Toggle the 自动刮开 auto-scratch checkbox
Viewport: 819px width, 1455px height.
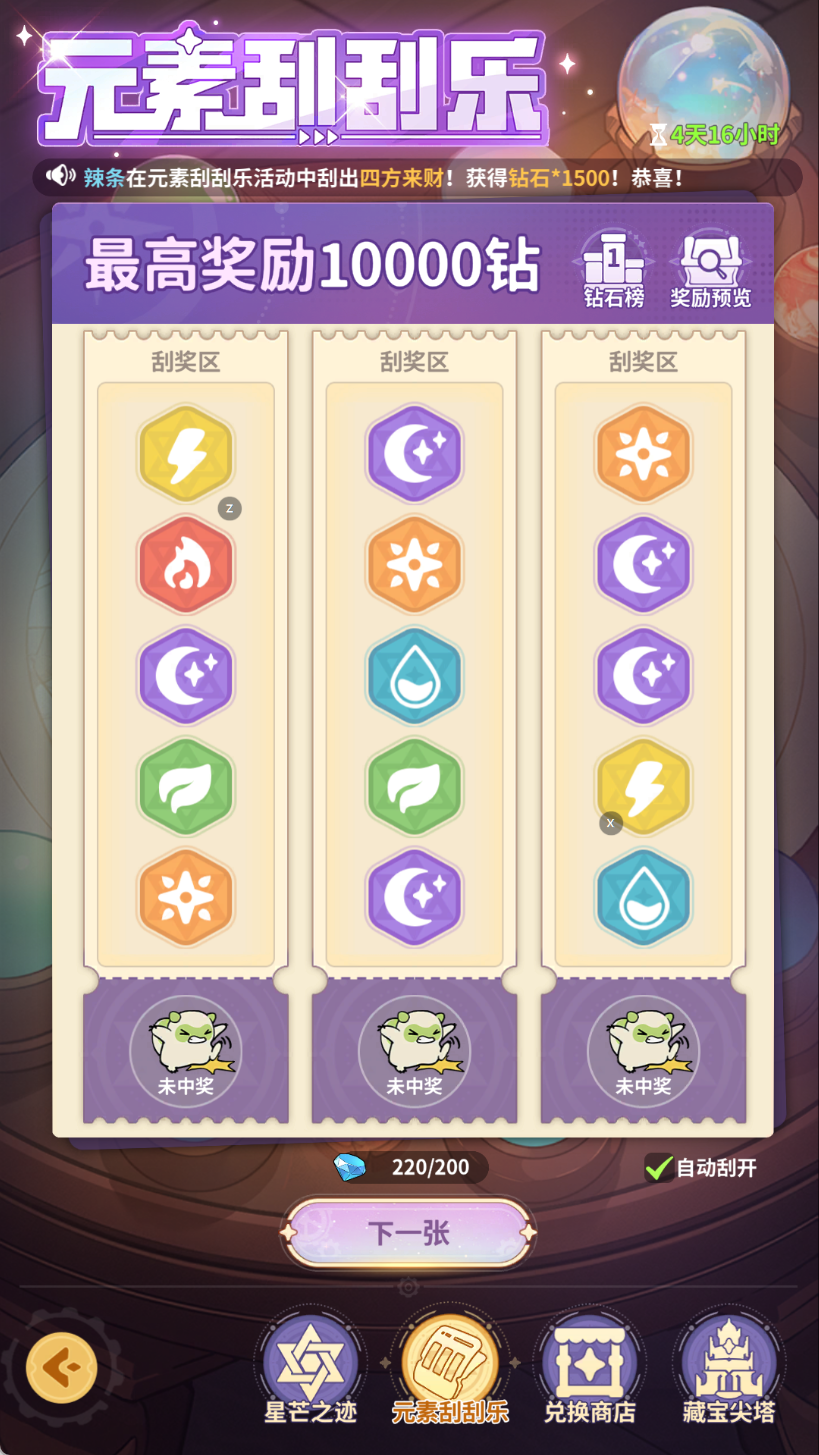click(x=659, y=1167)
